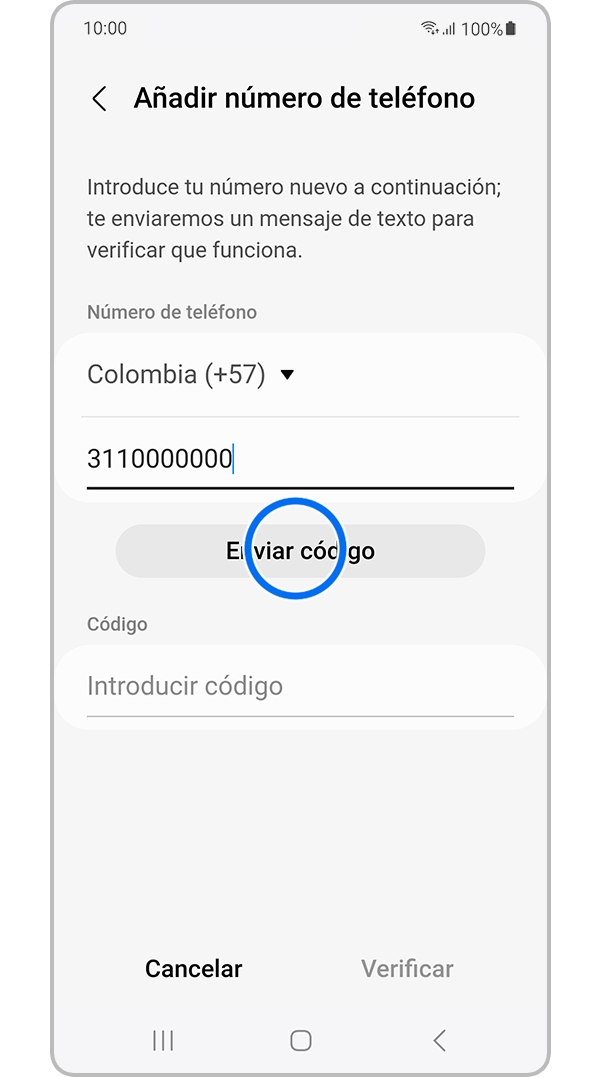Open recent apps from navigation bar
Viewport: 600px width, 1077px height.
(163, 1040)
